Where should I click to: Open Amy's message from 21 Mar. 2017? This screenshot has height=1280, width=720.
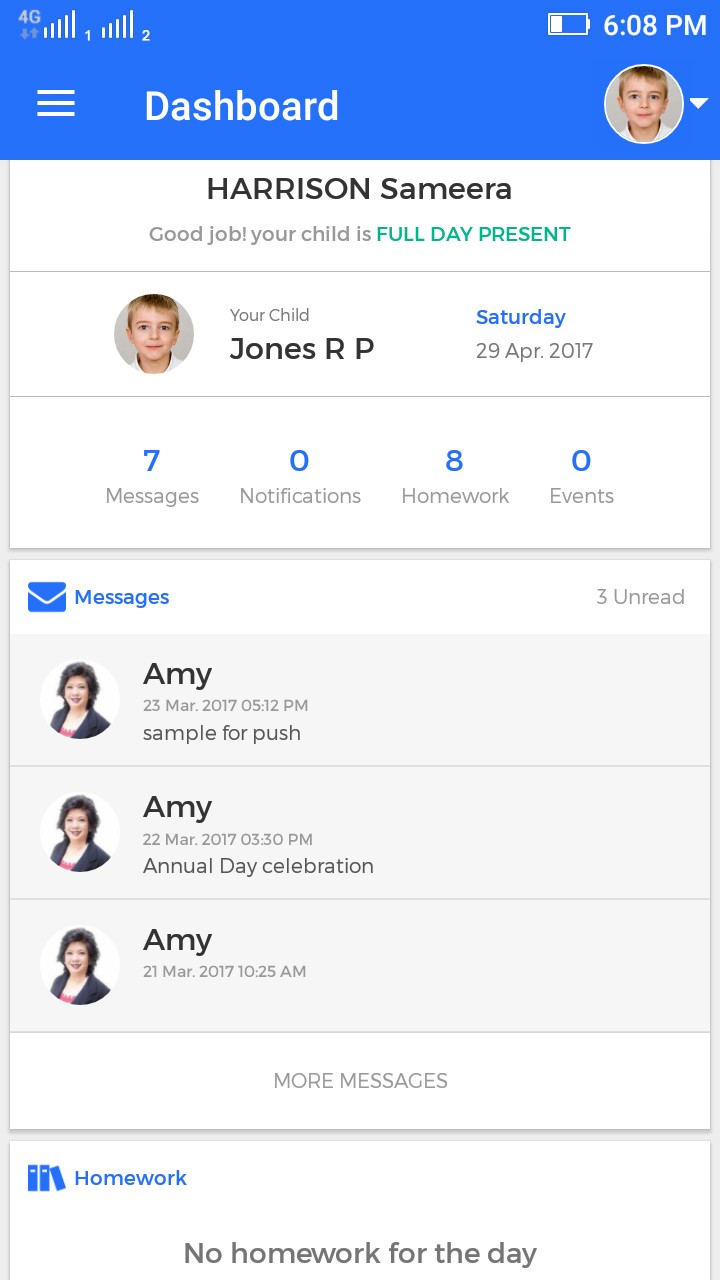pyautogui.click(x=360, y=966)
